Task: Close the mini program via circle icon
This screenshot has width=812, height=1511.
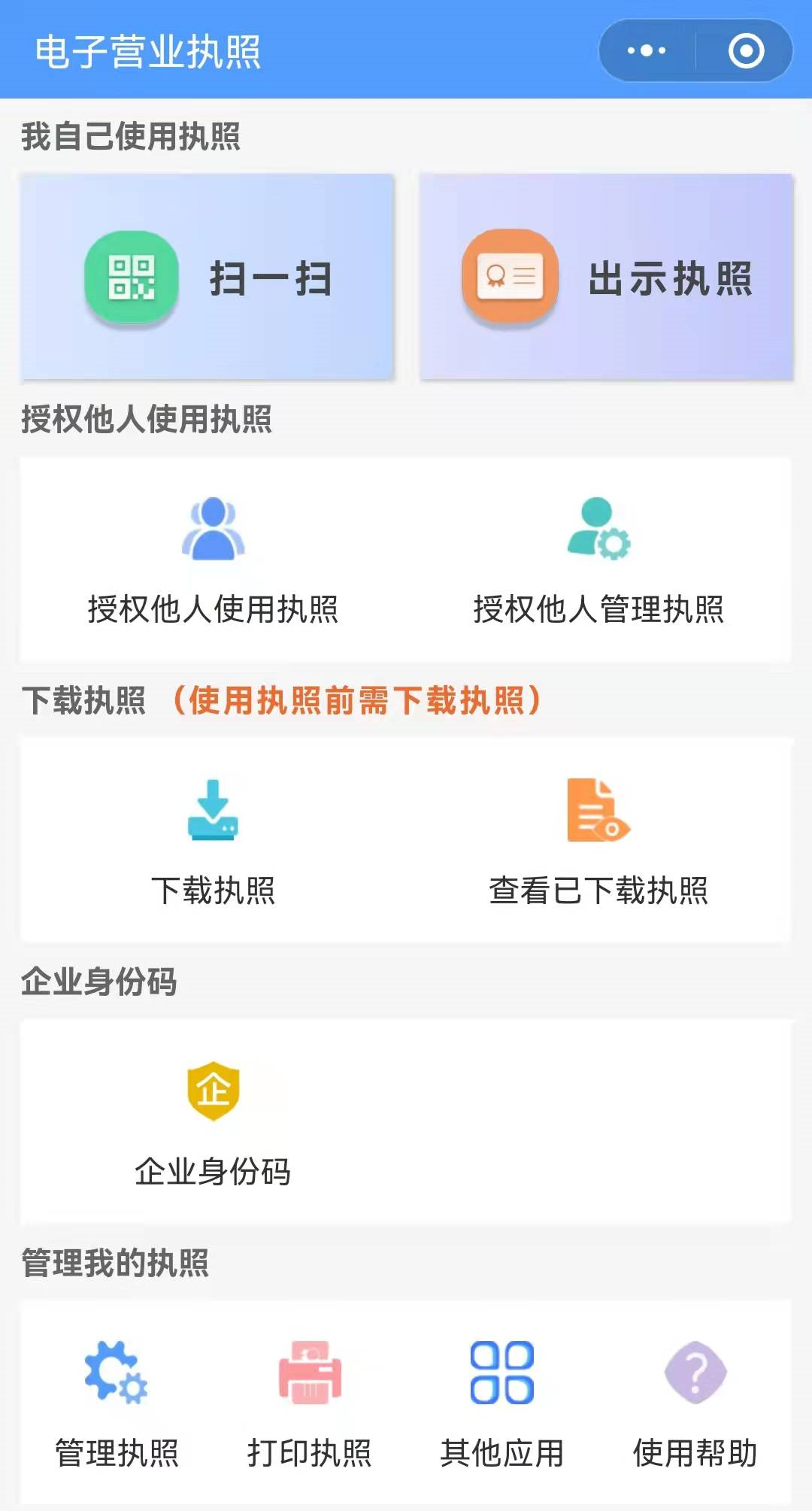Action: [x=746, y=51]
